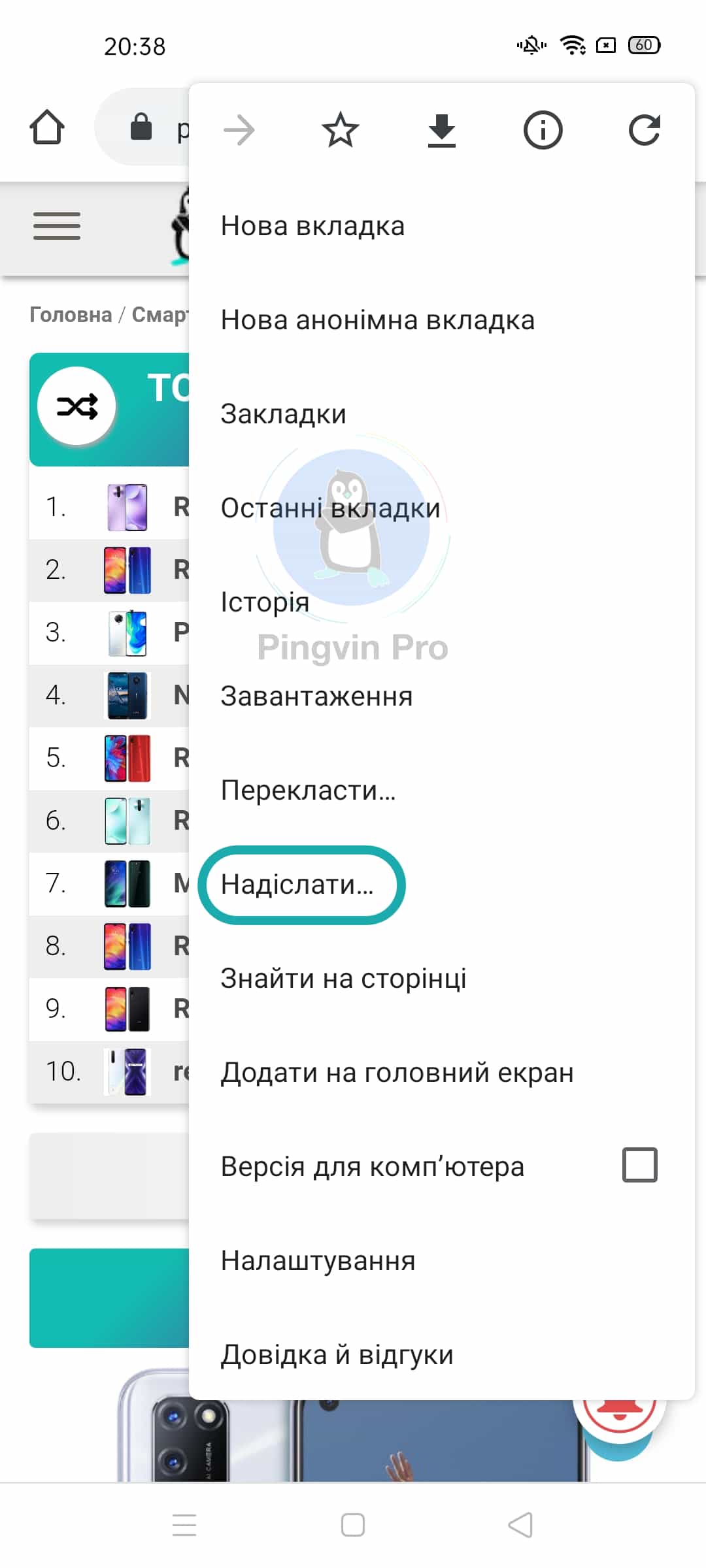Tap the browser home icon
Viewport: 706px width, 1568px height.
click(47, 127)
